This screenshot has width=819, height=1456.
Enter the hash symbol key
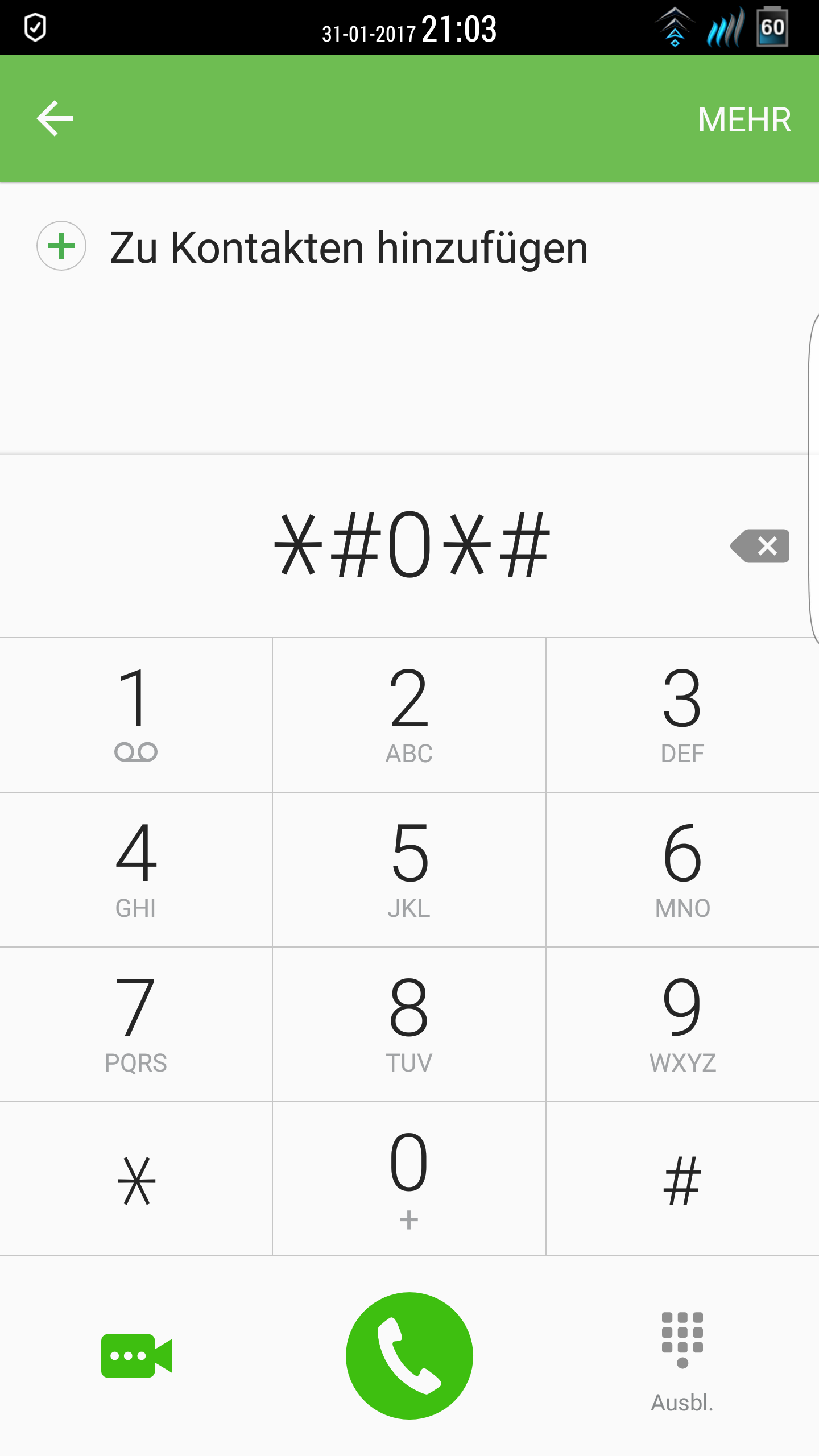click(x=682, y=1180)
